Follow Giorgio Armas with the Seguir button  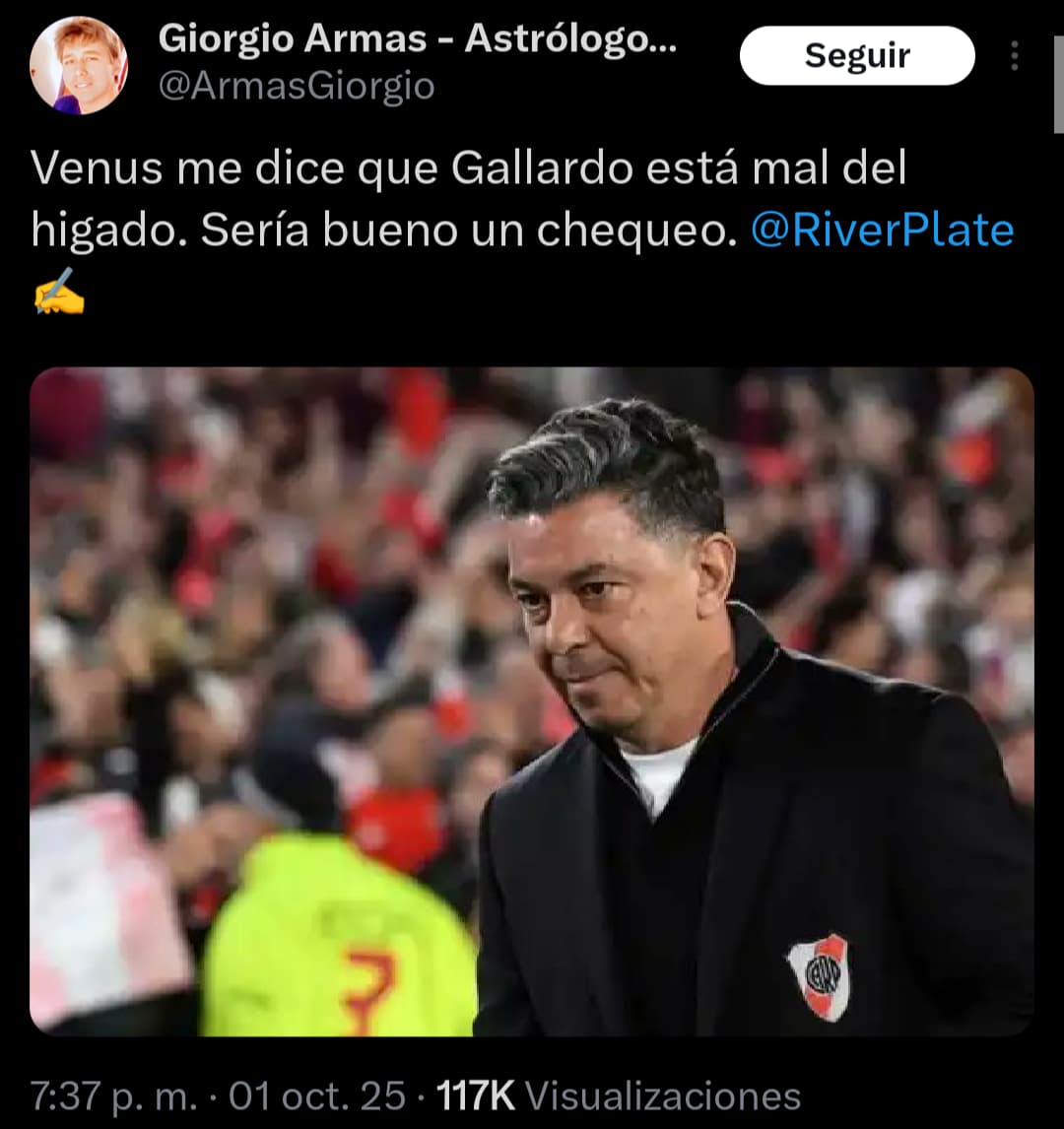point(856,56)
